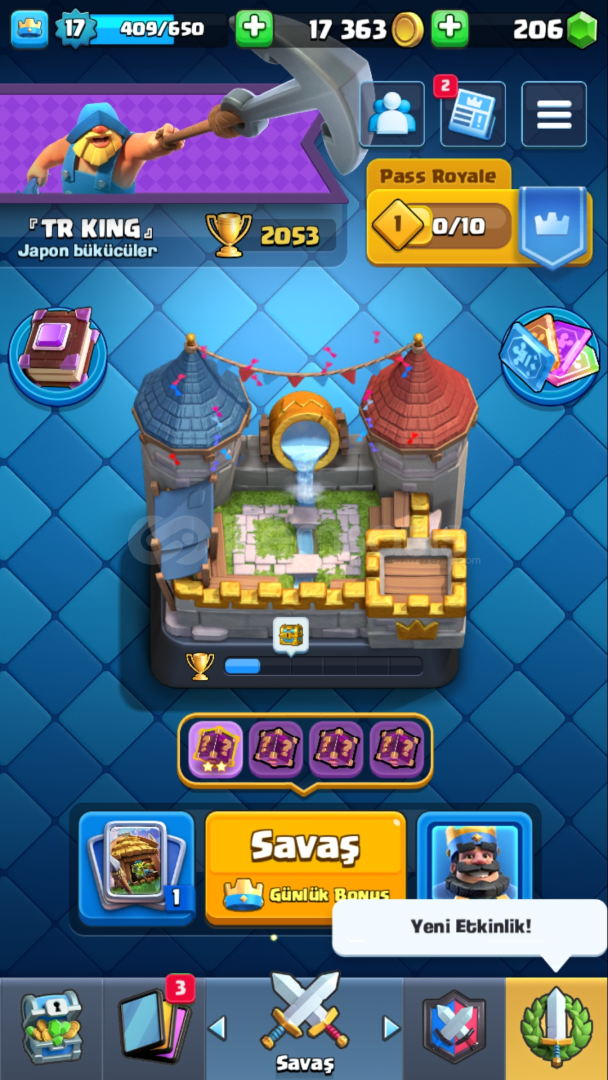Open the battle deck card button
Image resolution: width=608 pixels, height=1080 pixels.
tap(136, 868)
